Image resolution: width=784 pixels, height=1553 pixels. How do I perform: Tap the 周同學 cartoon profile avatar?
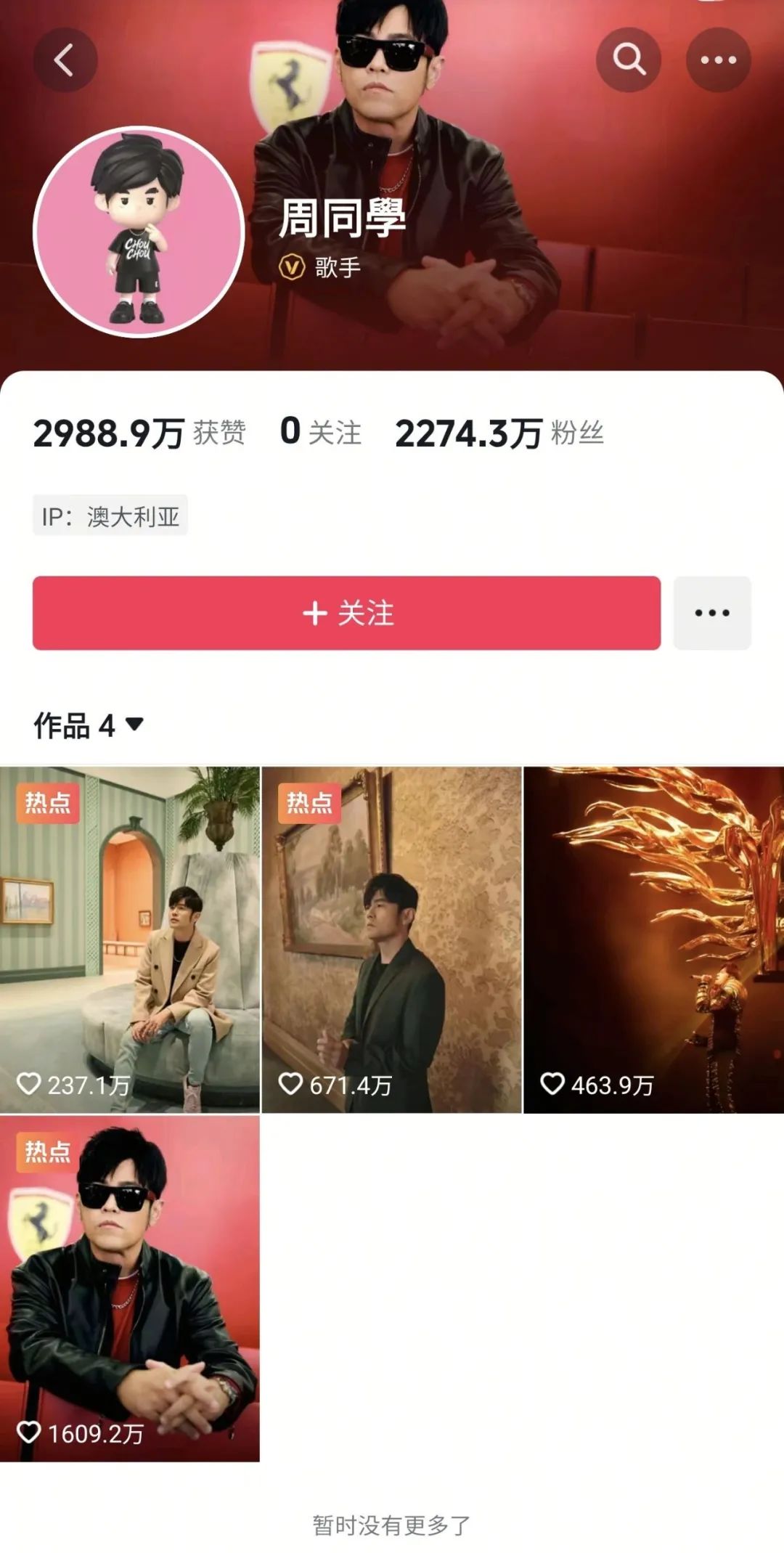tap(139, 232)
